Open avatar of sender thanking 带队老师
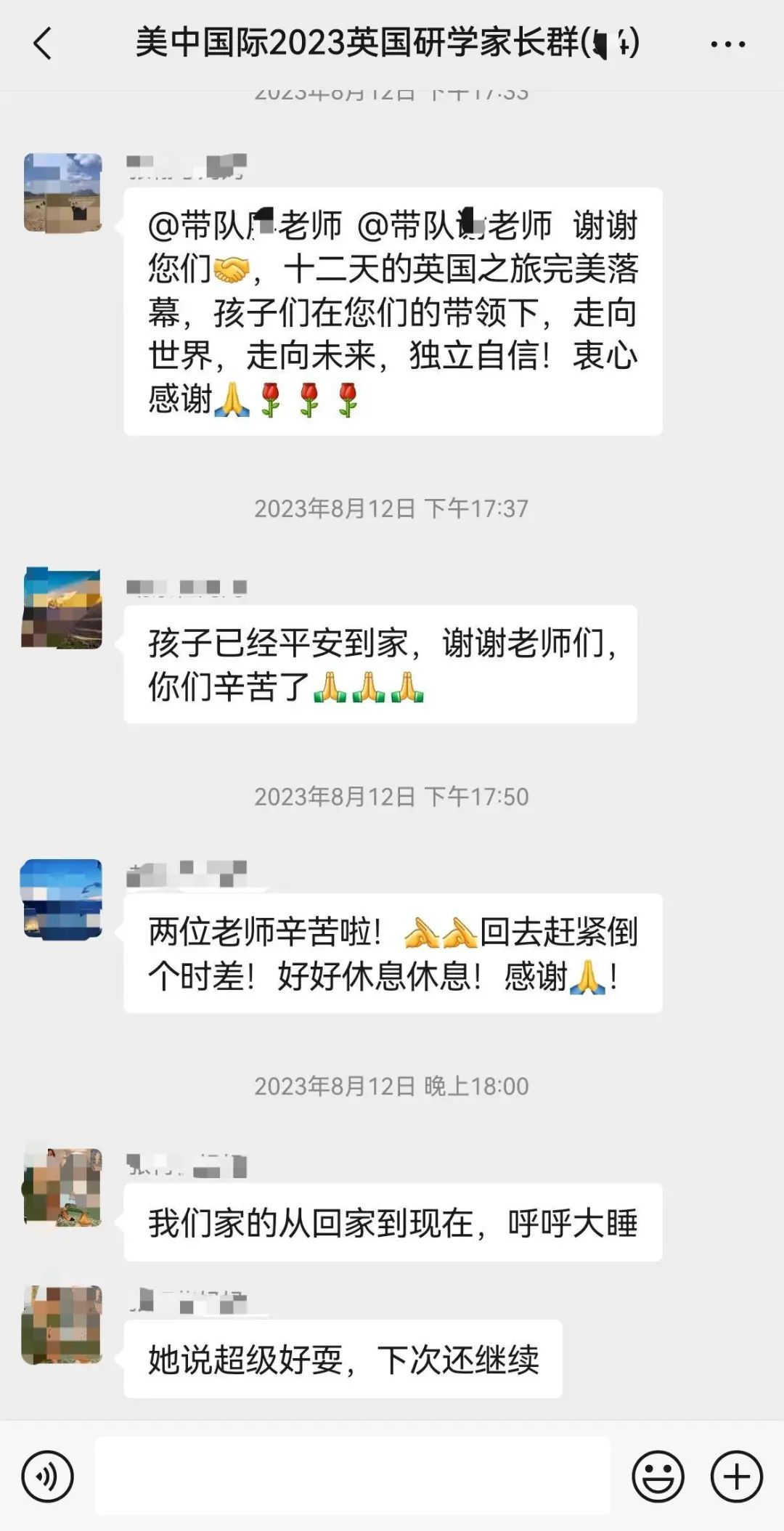Viewport: 784px width, 1531px height. [63, 192]
